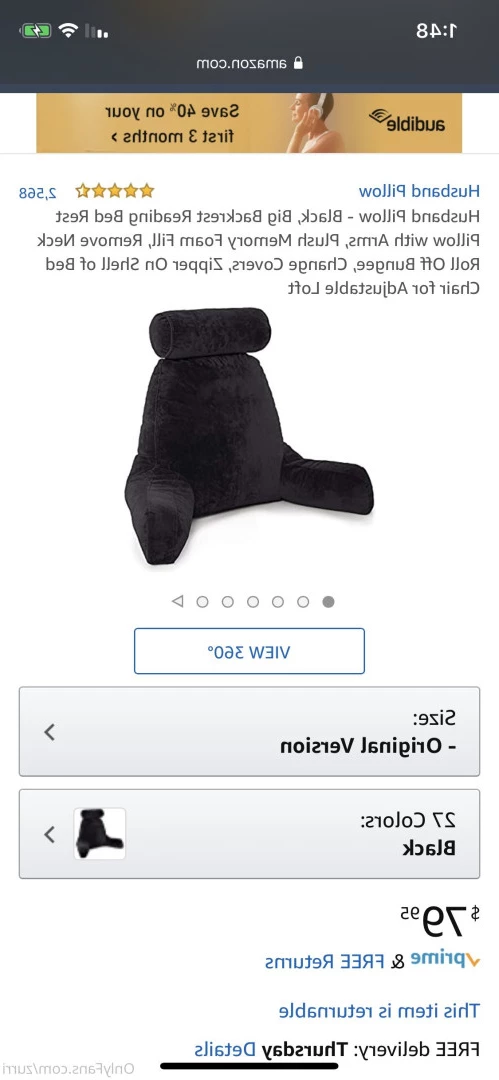The width and height of the screenshot is (499, 1080).
Task: Tap the video play indicator in image dots
Action: (178, 601)
